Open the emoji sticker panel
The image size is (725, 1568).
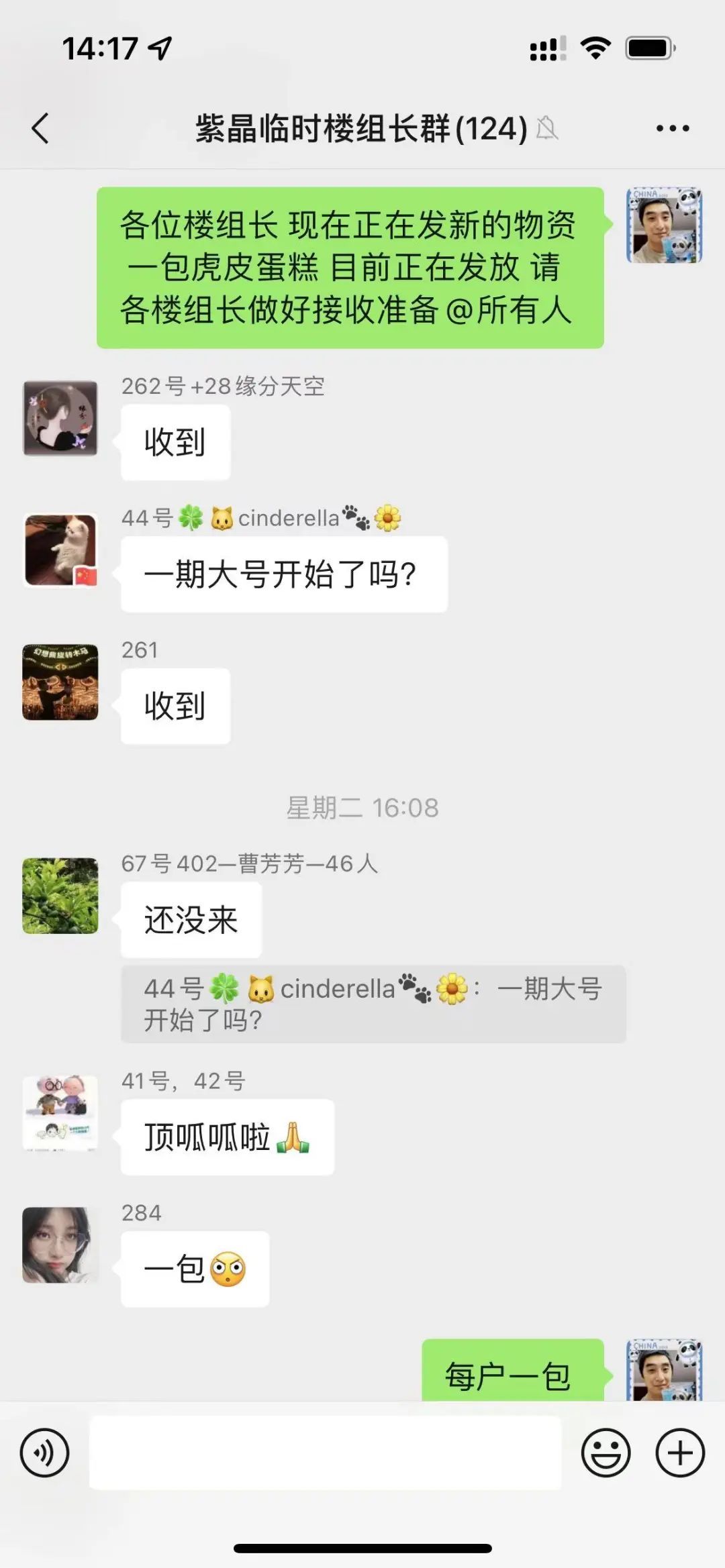click(x=606, y=1453)
